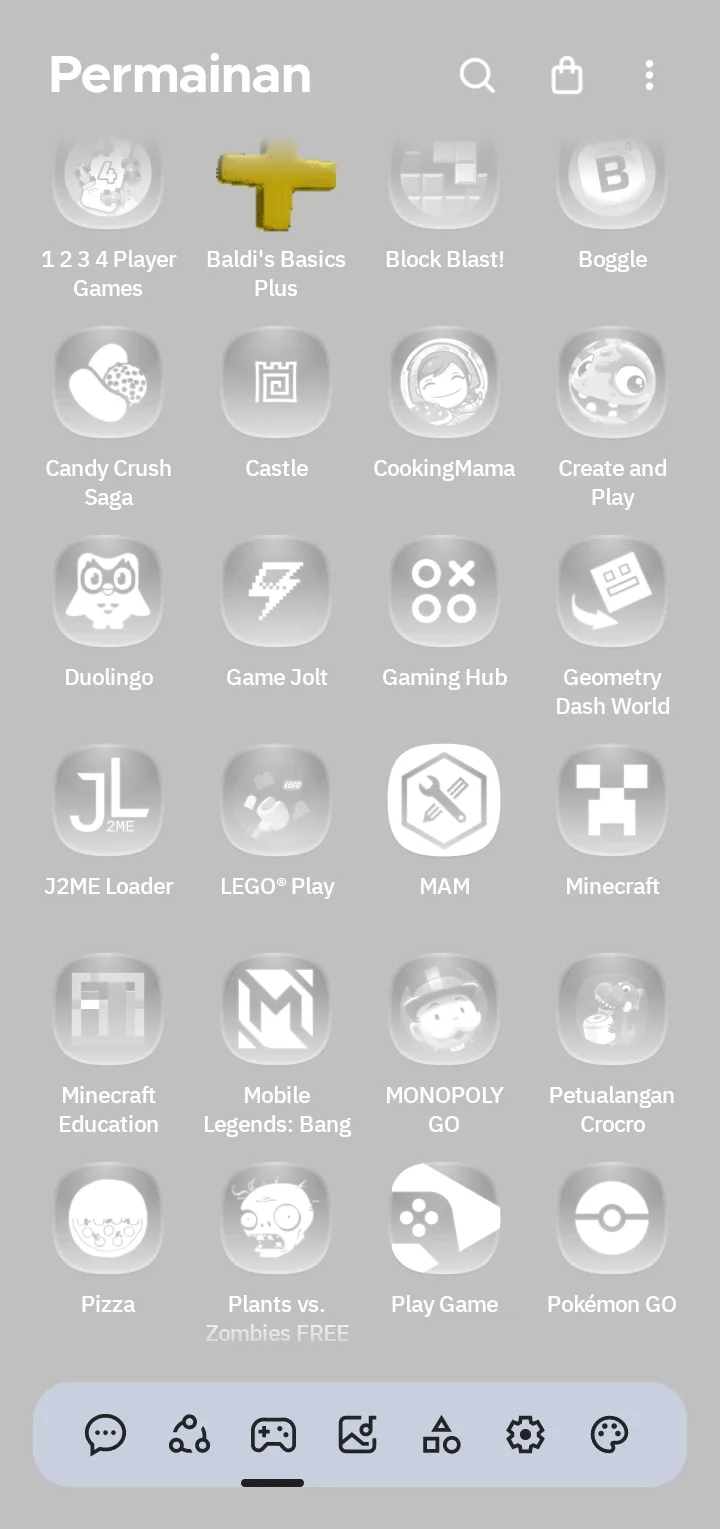Switch to the chat bubble category tab
Viewport: 720px width, 1529px height.
pos(105,1435)
